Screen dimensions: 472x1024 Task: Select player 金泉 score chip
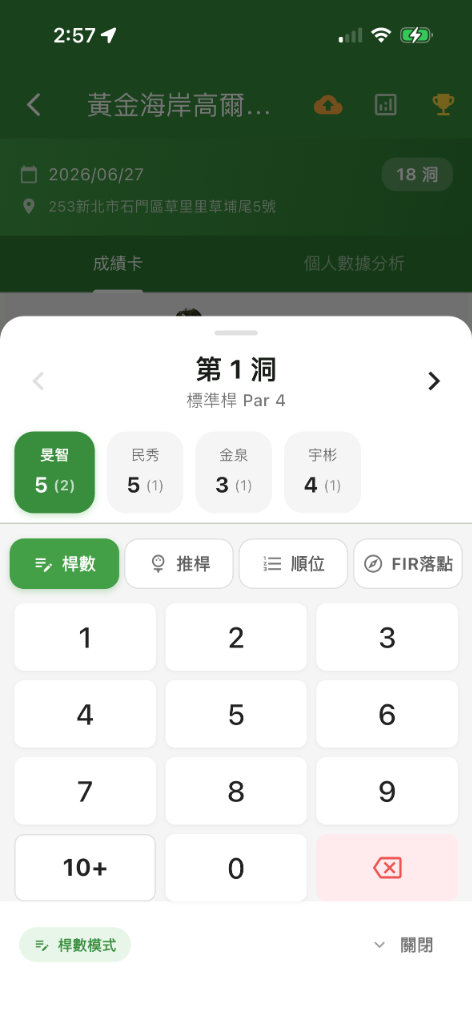click(x=234, y=472)
